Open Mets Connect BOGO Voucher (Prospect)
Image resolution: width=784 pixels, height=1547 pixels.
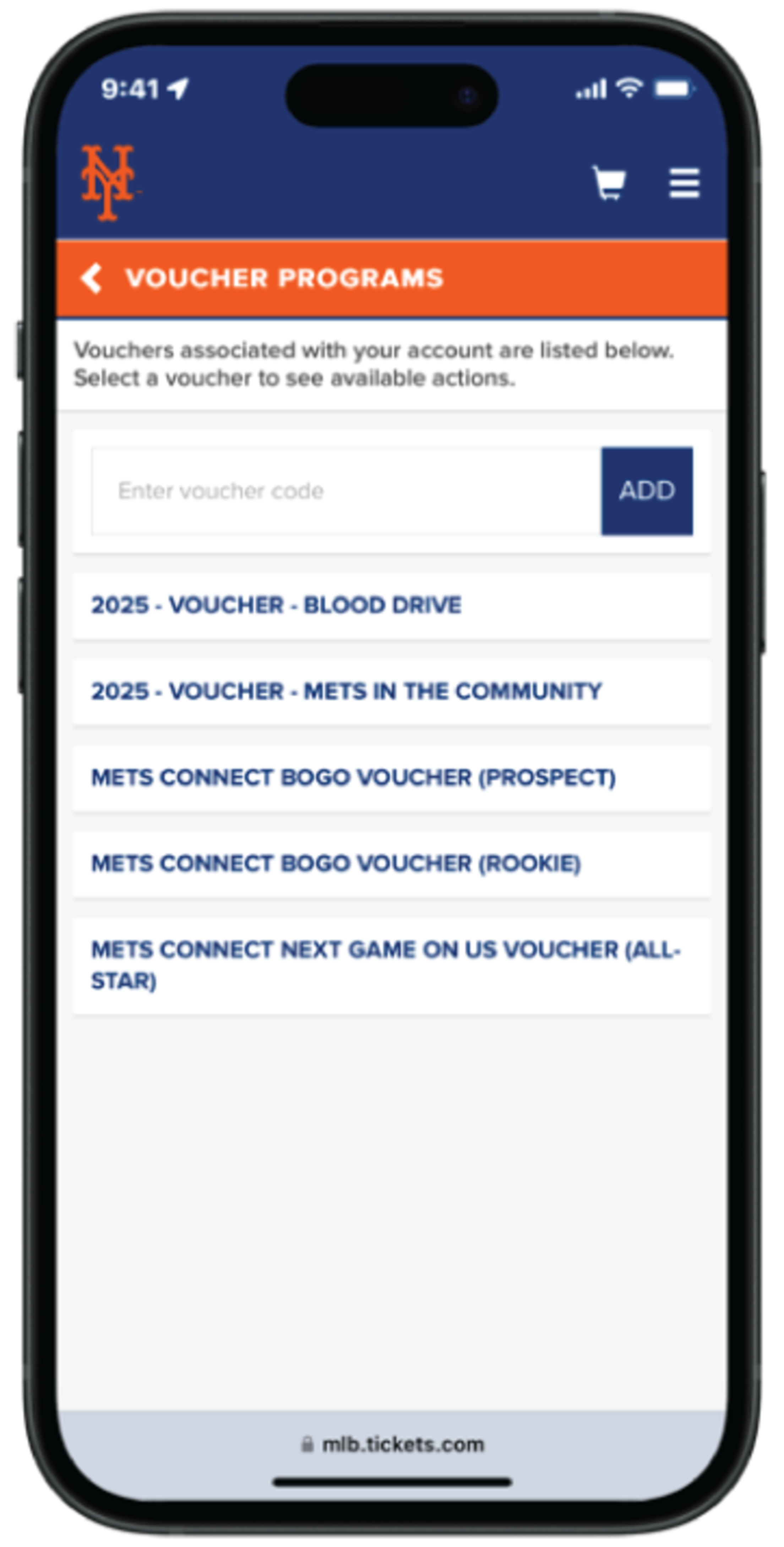coord(391,778)
